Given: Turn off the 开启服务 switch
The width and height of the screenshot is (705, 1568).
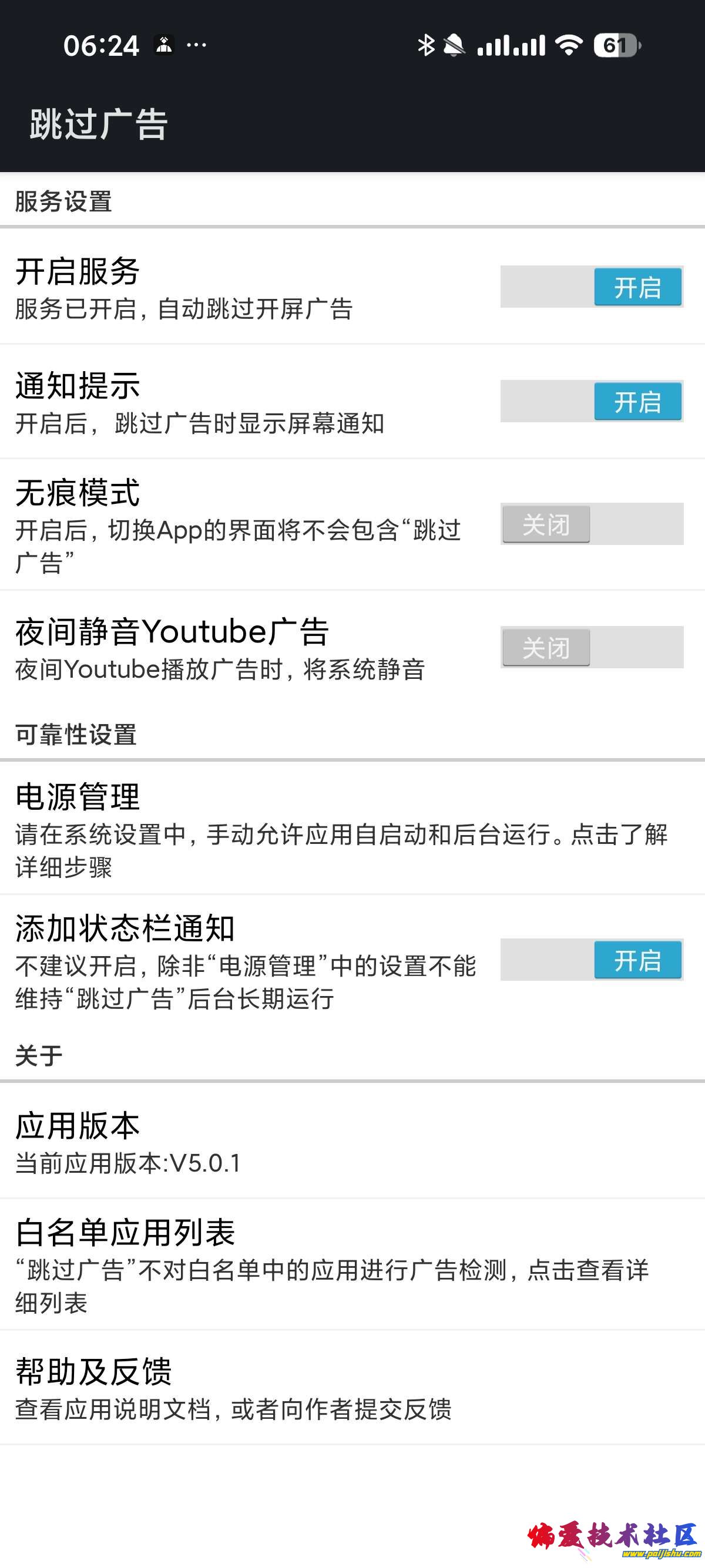Looking at the screenshot, I should 591,287.
